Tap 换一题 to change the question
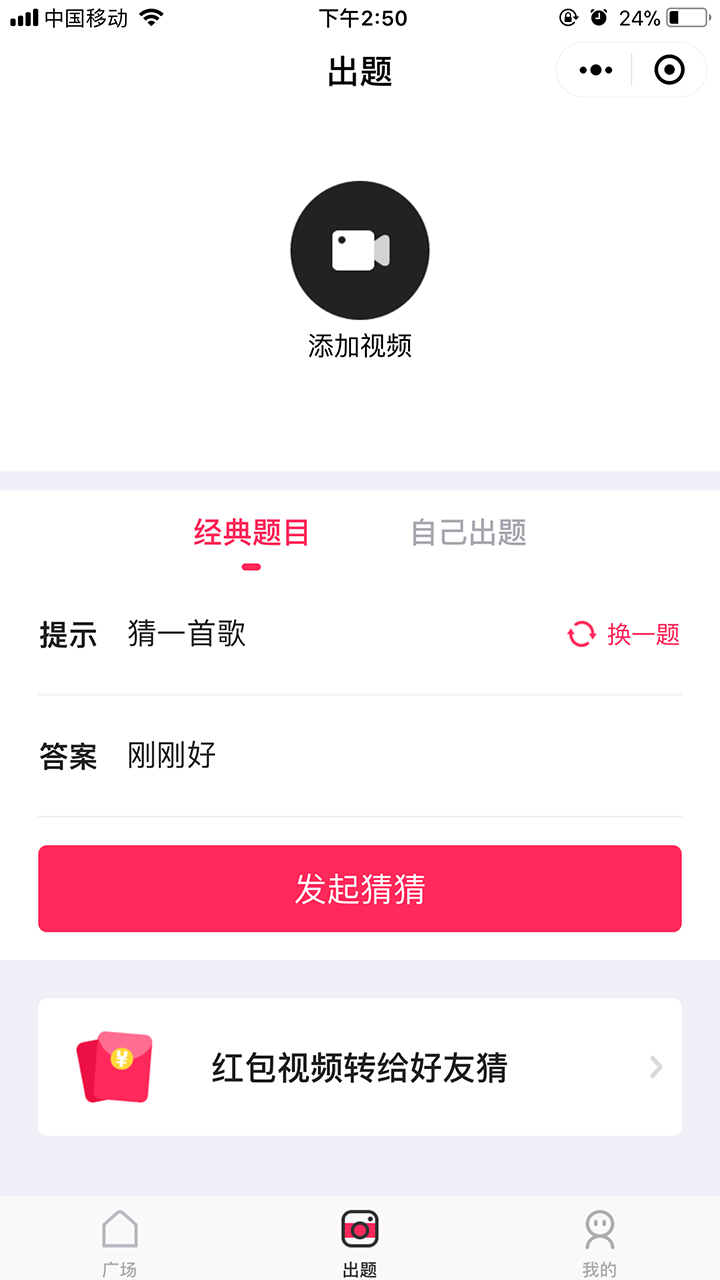 tap(624, 634)
